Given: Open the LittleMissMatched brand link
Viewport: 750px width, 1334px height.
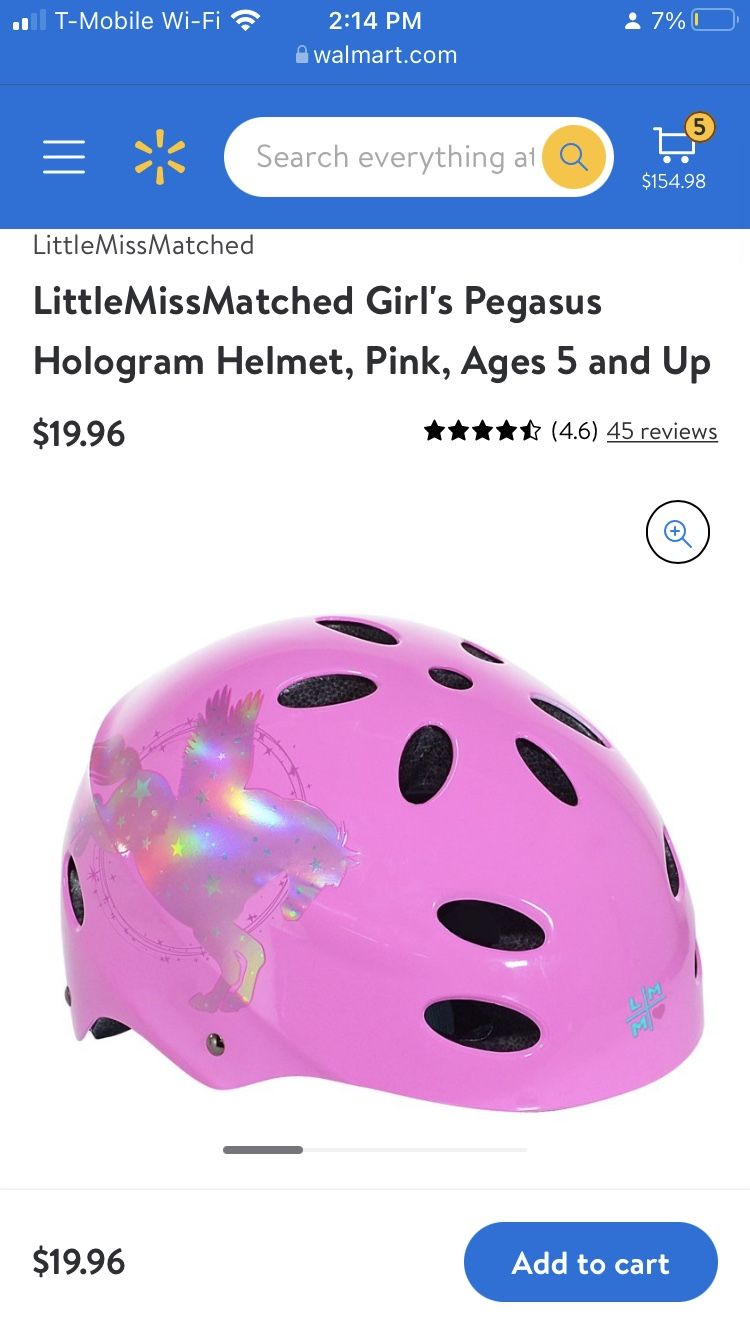Looking at the screenshot, I should point(143,245).
